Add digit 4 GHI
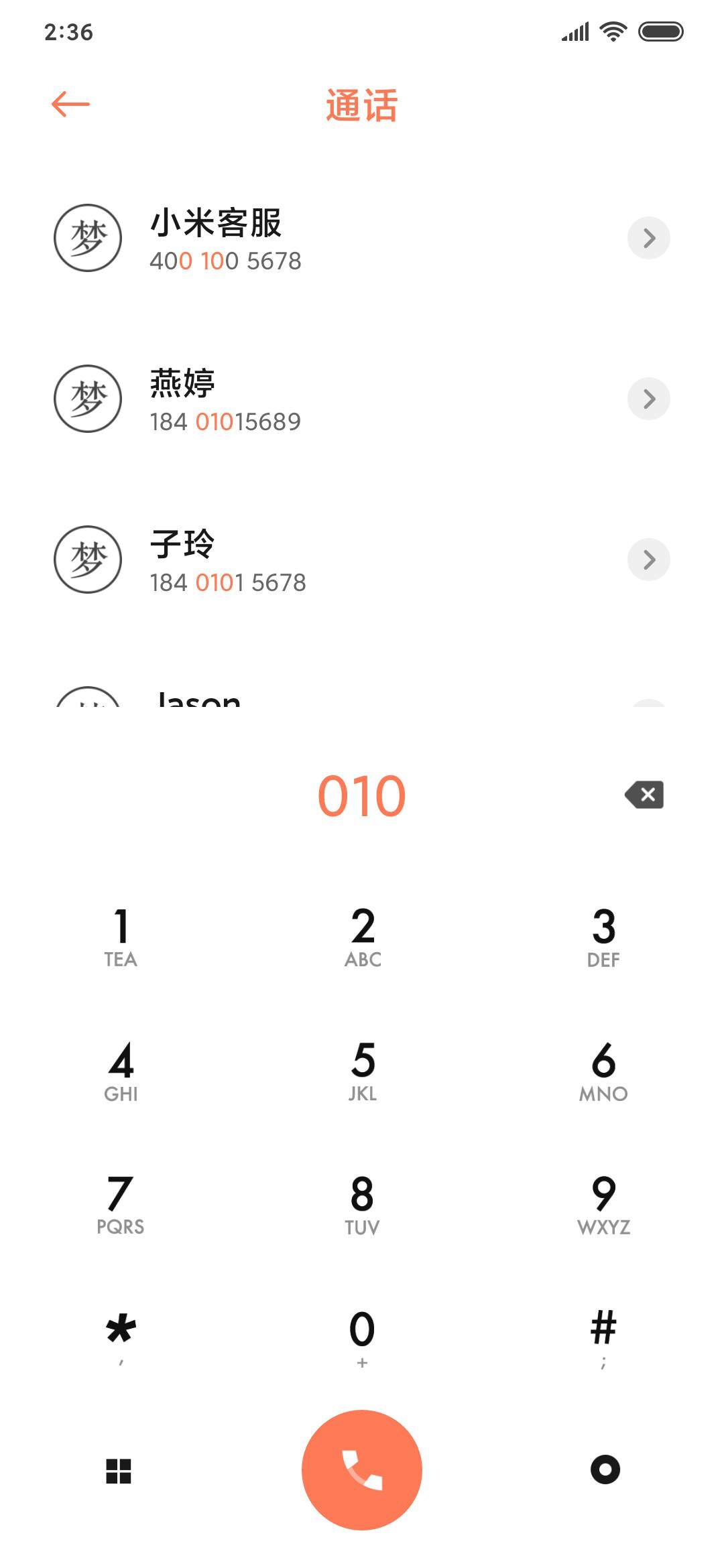 click(121, 1071)
